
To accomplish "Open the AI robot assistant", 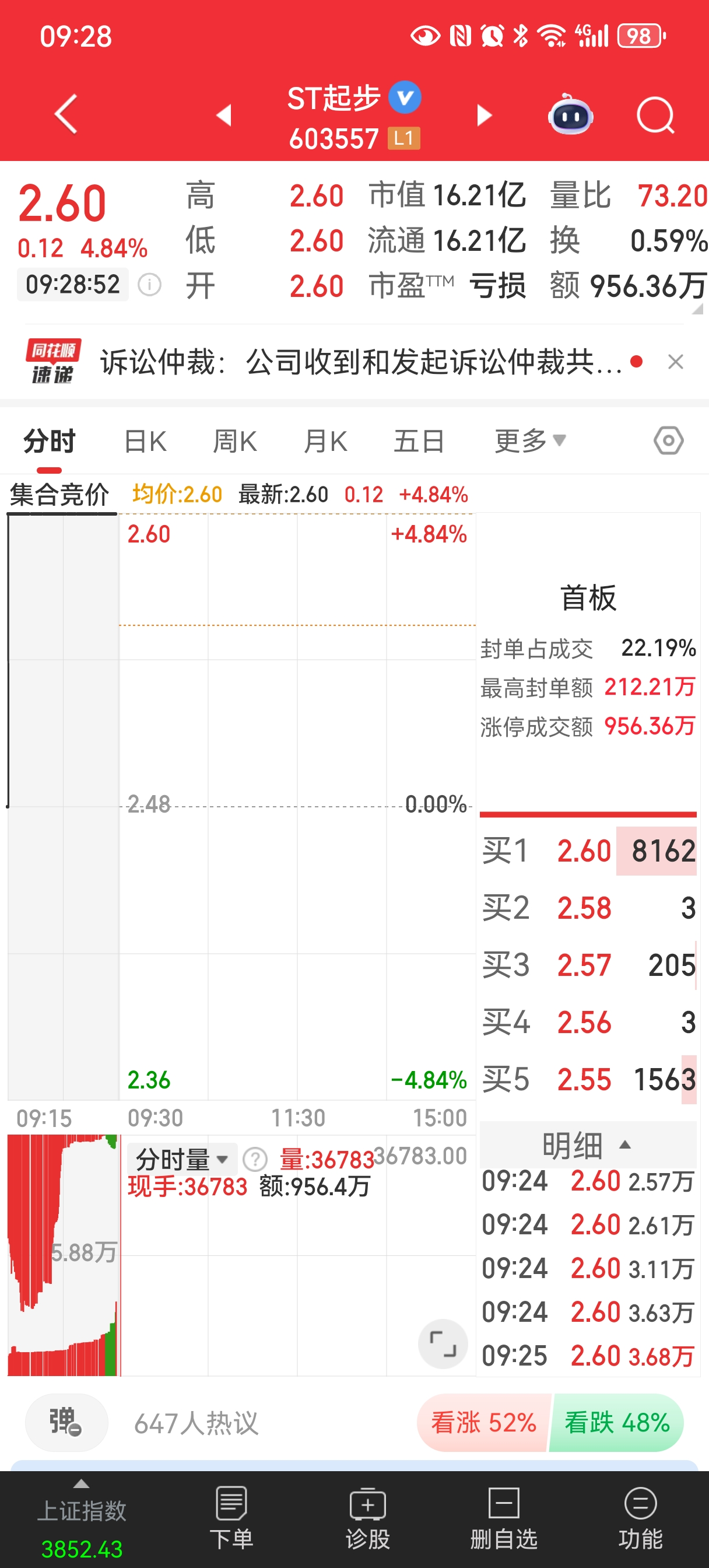I will point(570,115).
